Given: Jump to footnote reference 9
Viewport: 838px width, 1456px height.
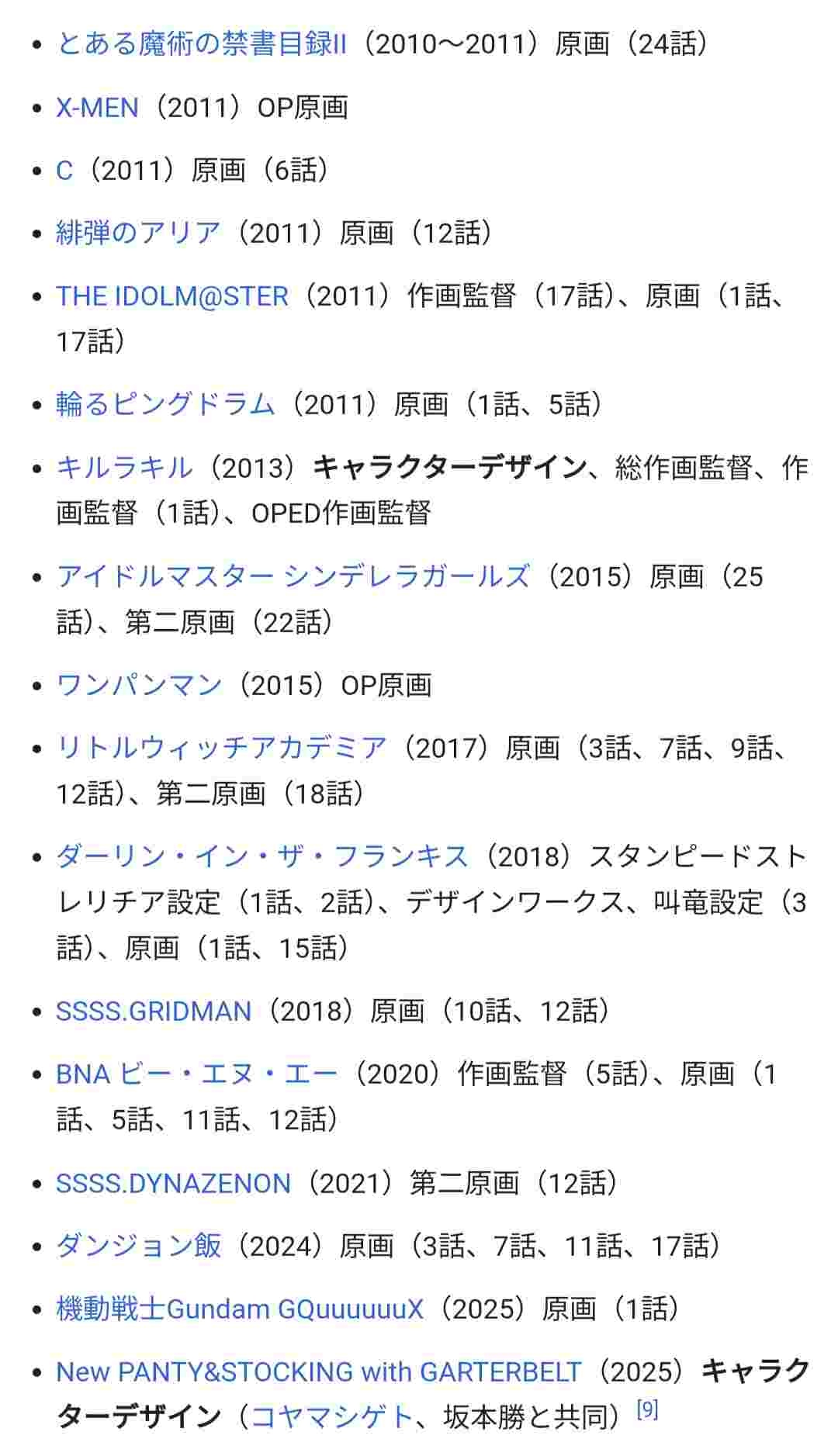Looking at the screenshot, I should (x=647, y=1409).
